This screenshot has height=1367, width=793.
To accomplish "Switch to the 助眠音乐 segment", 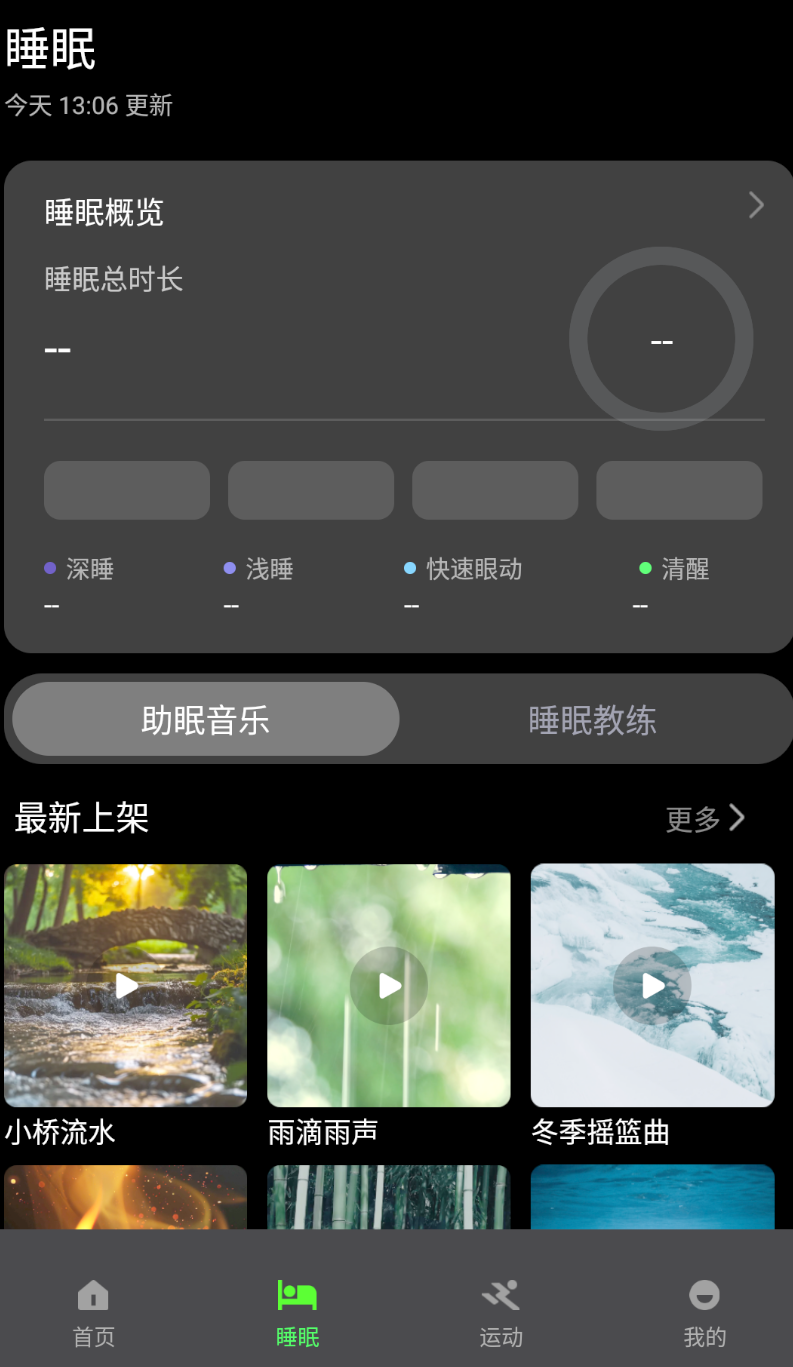I will tap(206, 719).
